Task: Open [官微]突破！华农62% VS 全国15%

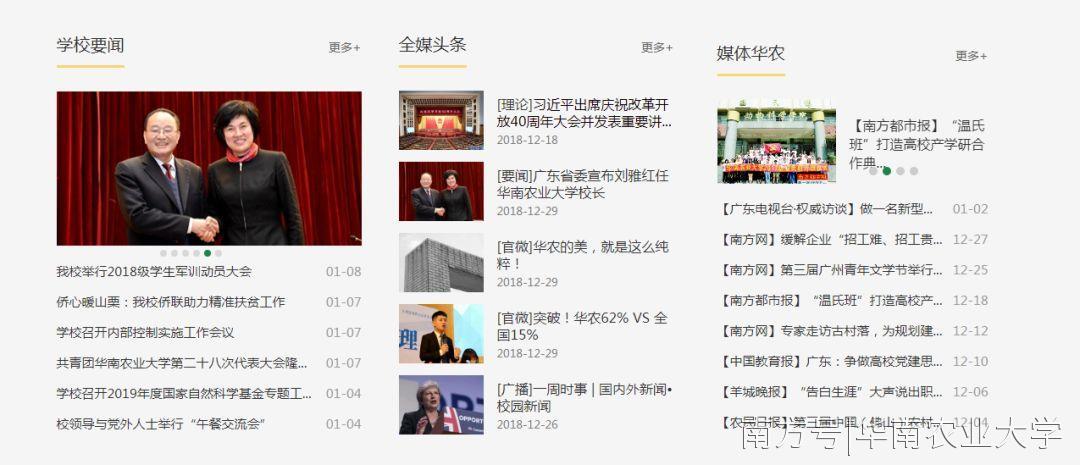Action: coord(582,326)
